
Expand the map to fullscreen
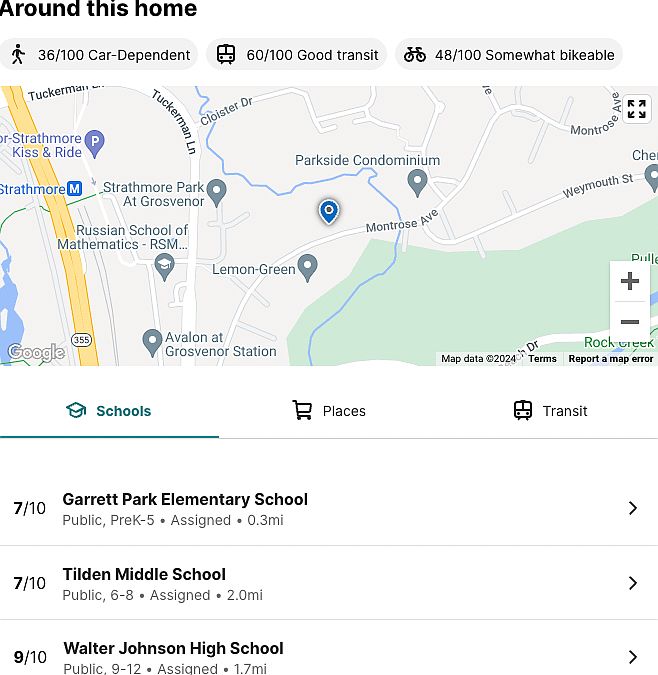tap(637, 109)
